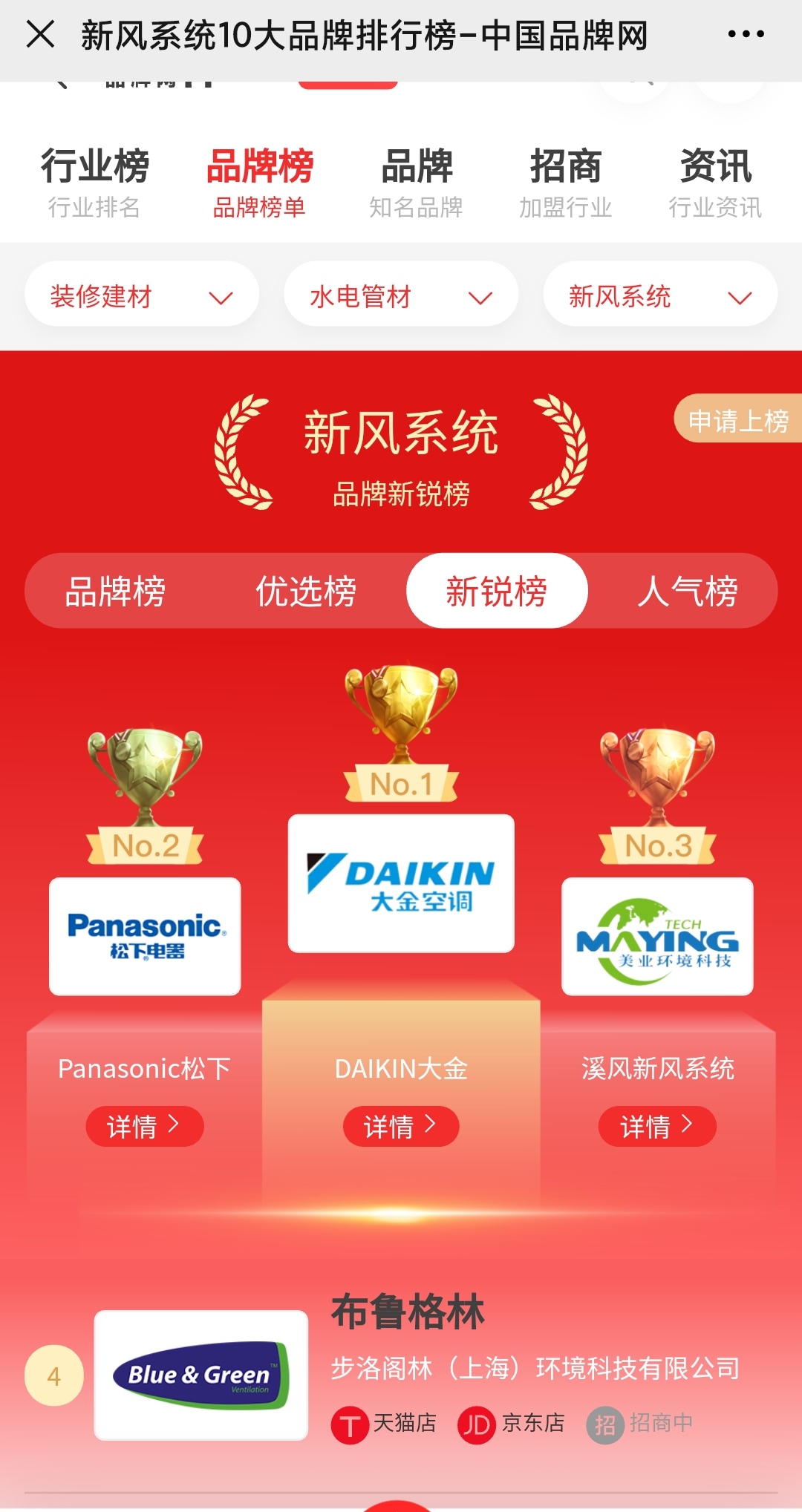Open 布鲁格林 京东店 link

point(512,1423)
